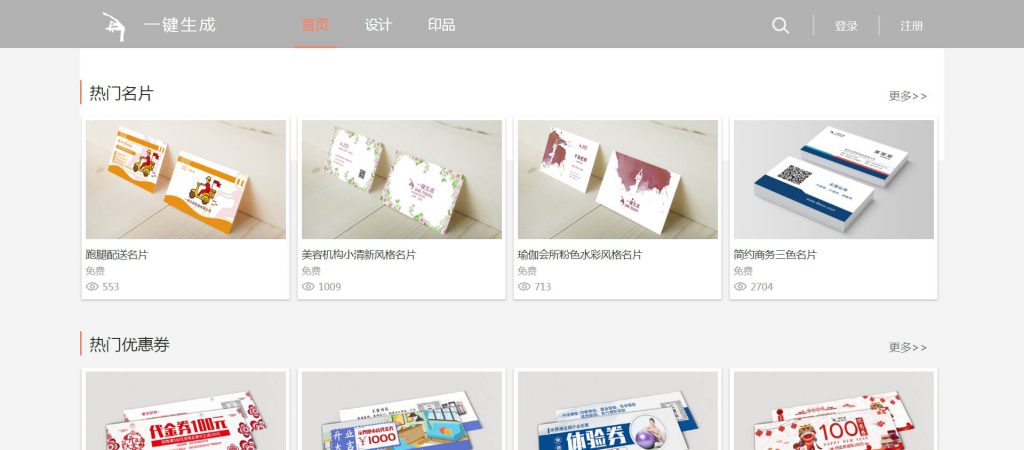1024x450 pixels.
Task: Open the search magnifier icon
Action: pos(780,25)
